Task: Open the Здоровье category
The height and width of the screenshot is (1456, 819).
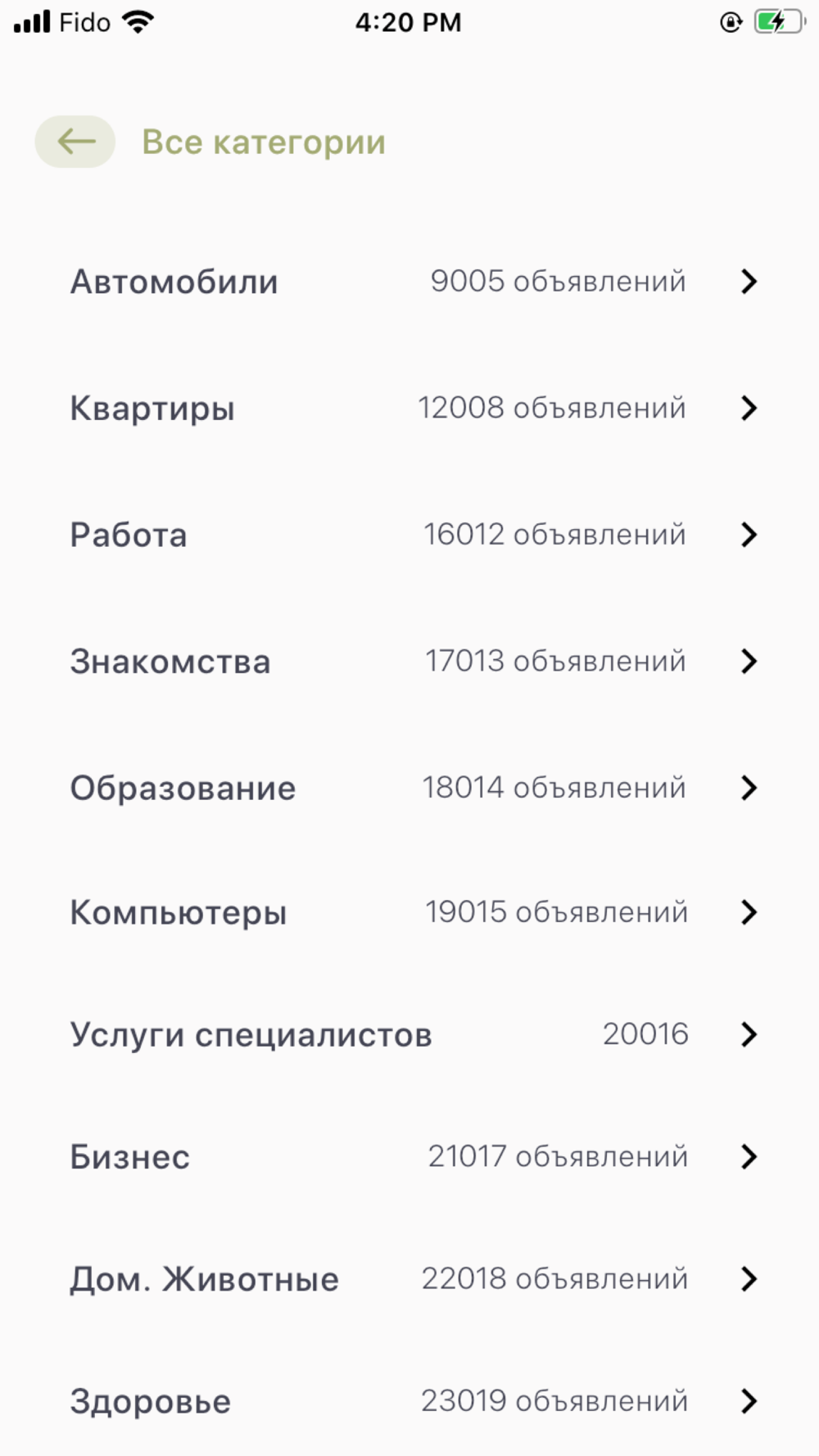Action: (409, 1401)
